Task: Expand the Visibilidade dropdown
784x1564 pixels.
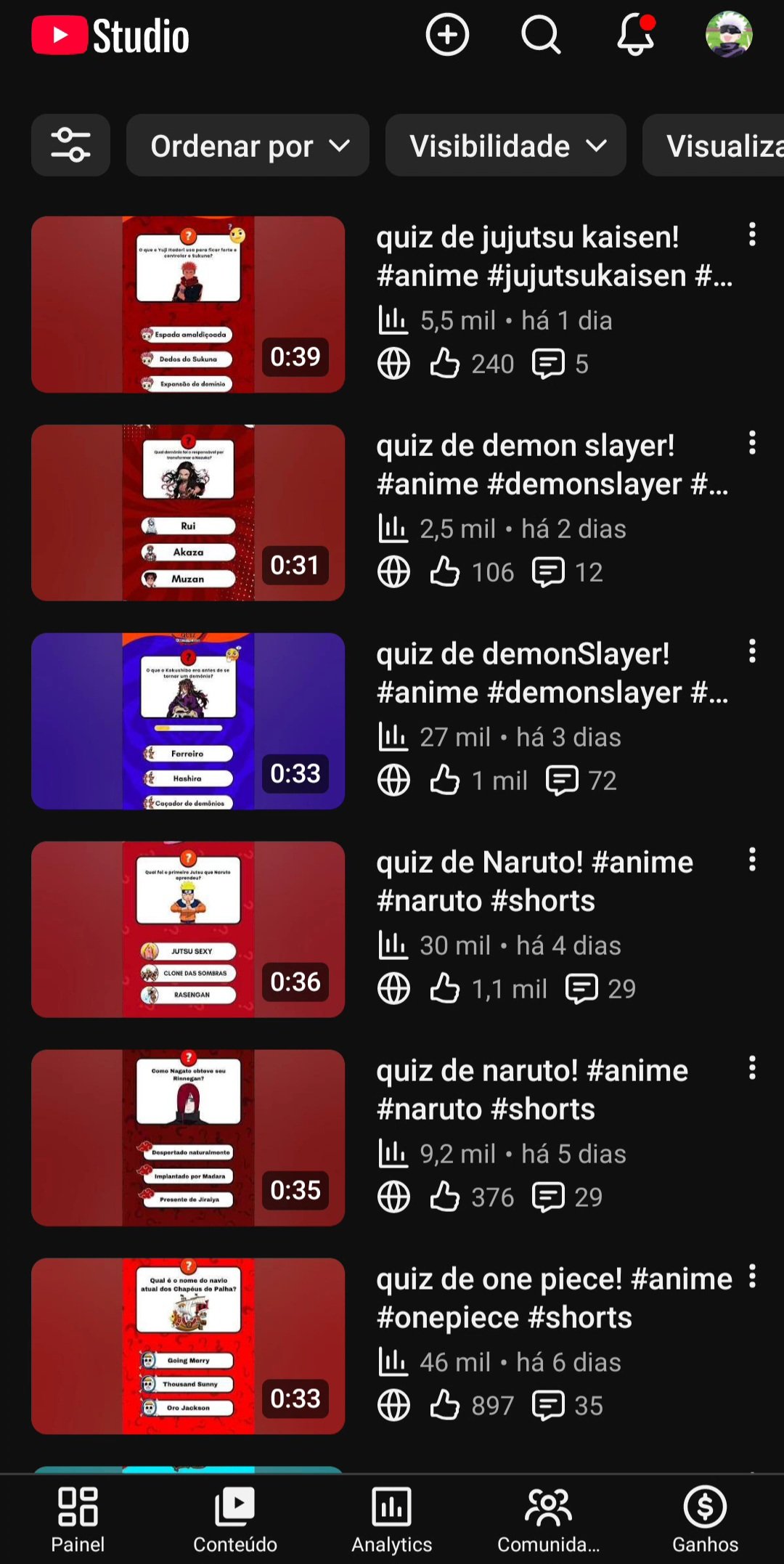Action: click(505, 145)
